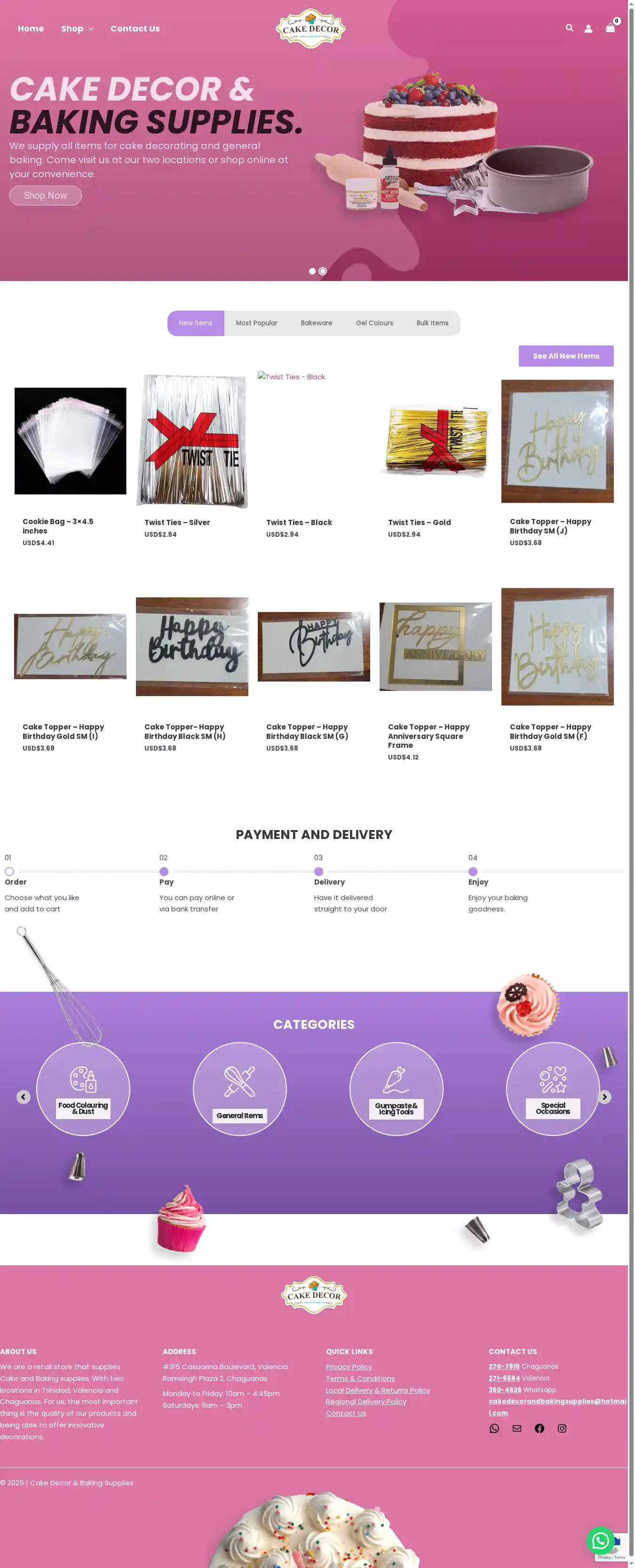Open Regional Delivery Policy link
This screenshot has width=635, height=1568.
365,1401
